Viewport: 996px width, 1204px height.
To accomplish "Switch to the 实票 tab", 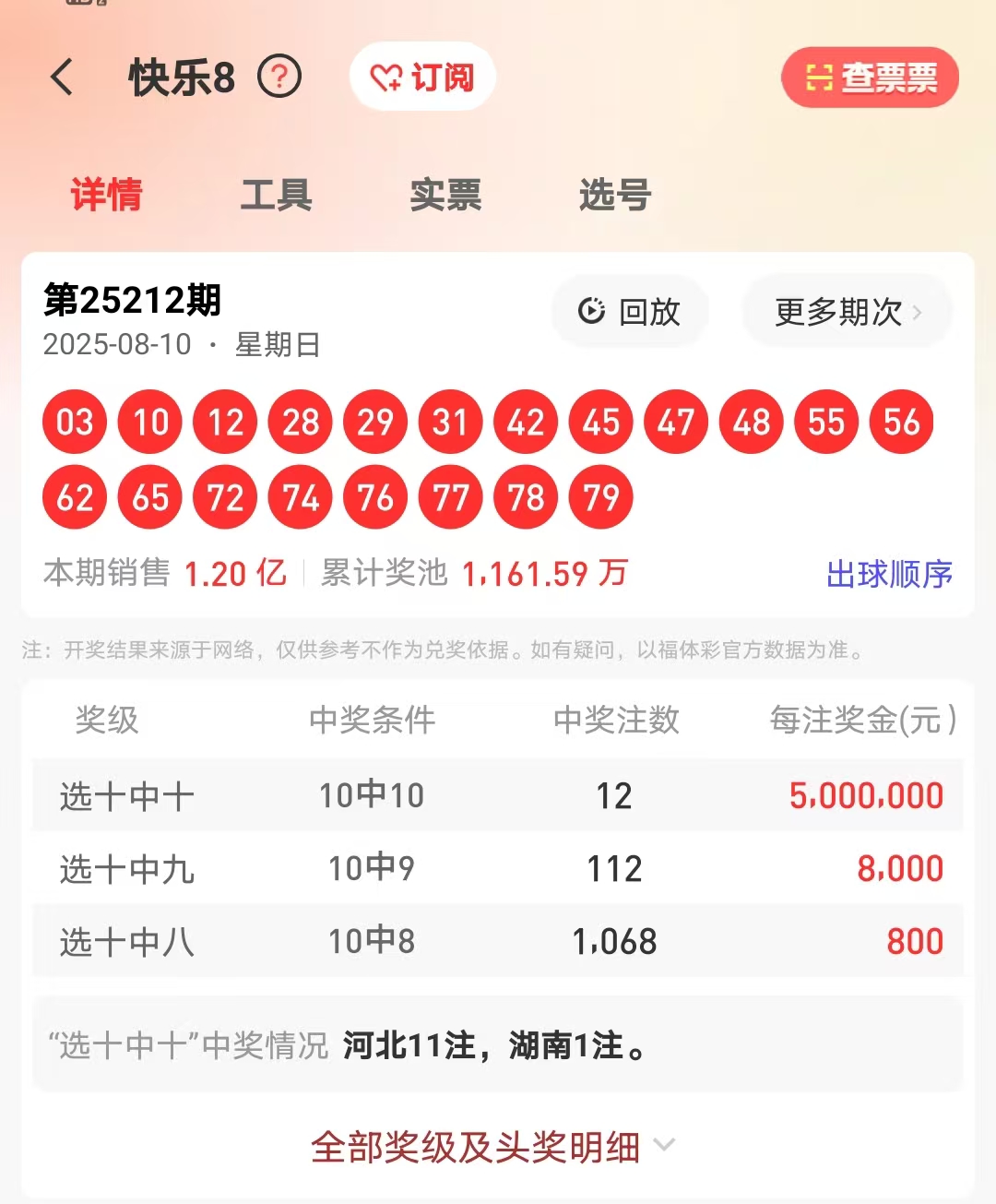I will pos(445,195).
